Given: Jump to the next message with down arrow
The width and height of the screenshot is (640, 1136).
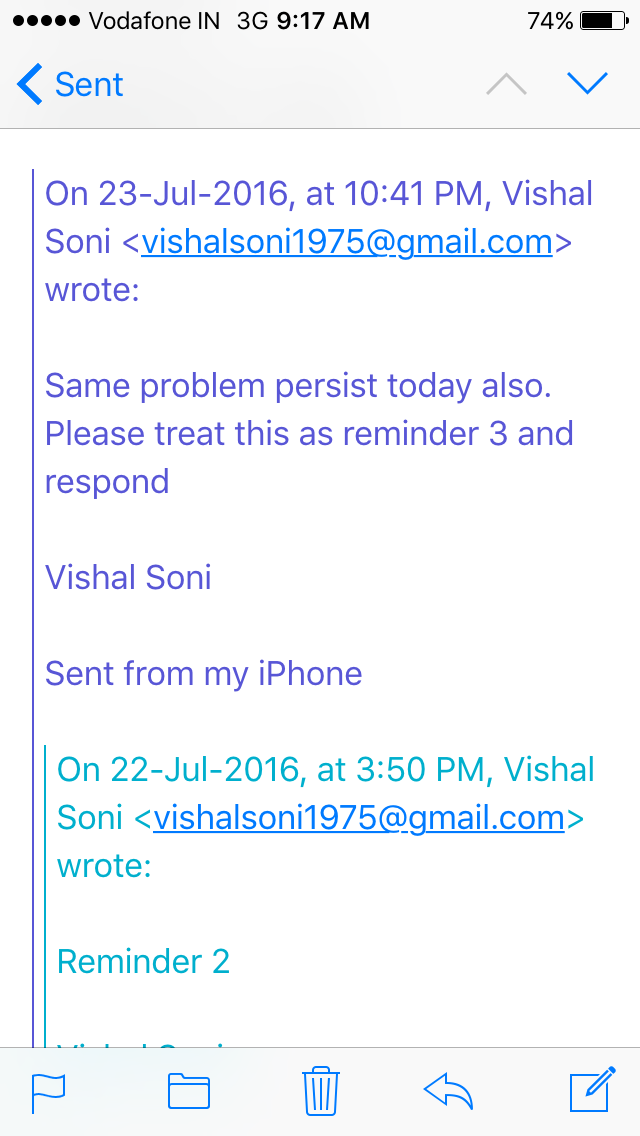Looking at the screenshot, I should click(587, 84).
